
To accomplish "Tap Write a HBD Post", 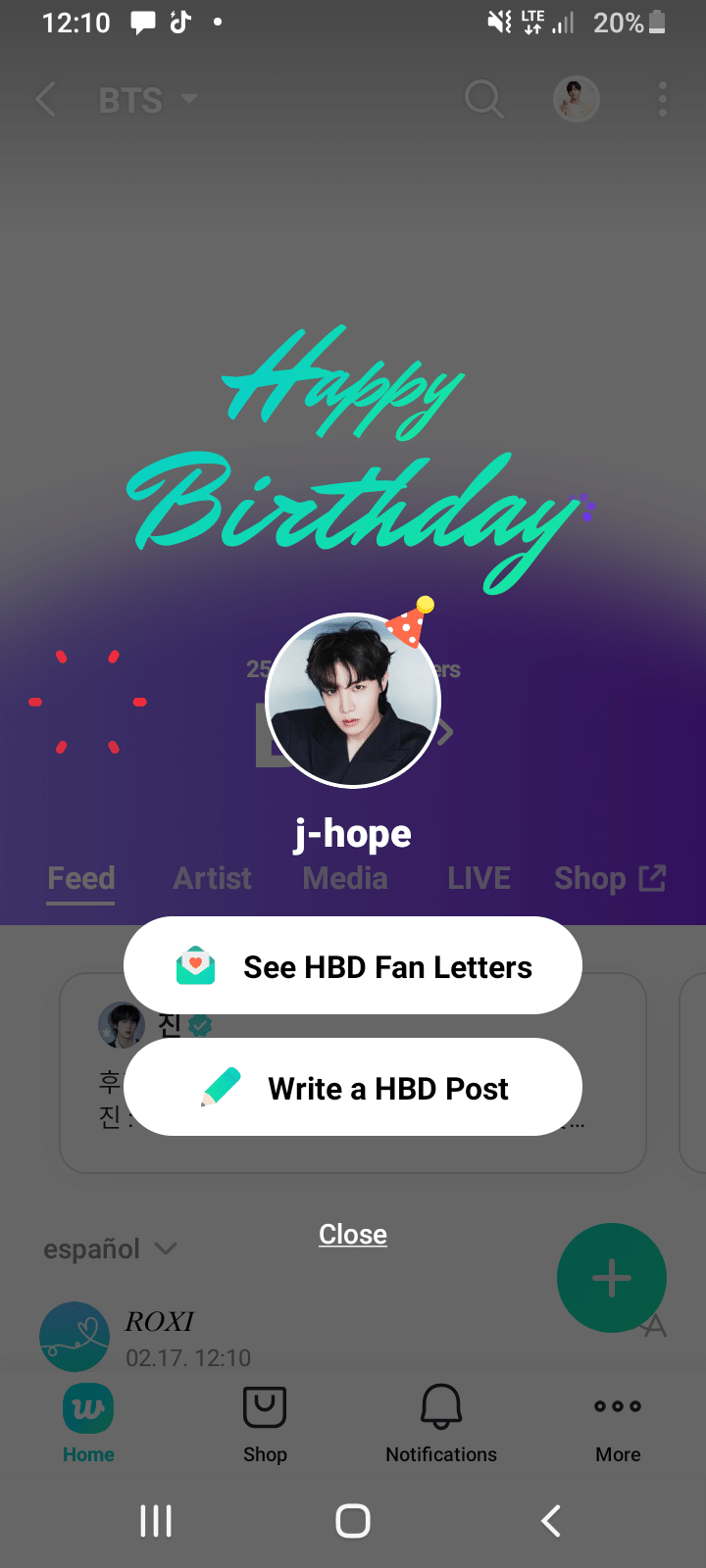I will pyautogui.click(x=353, y=1088).
